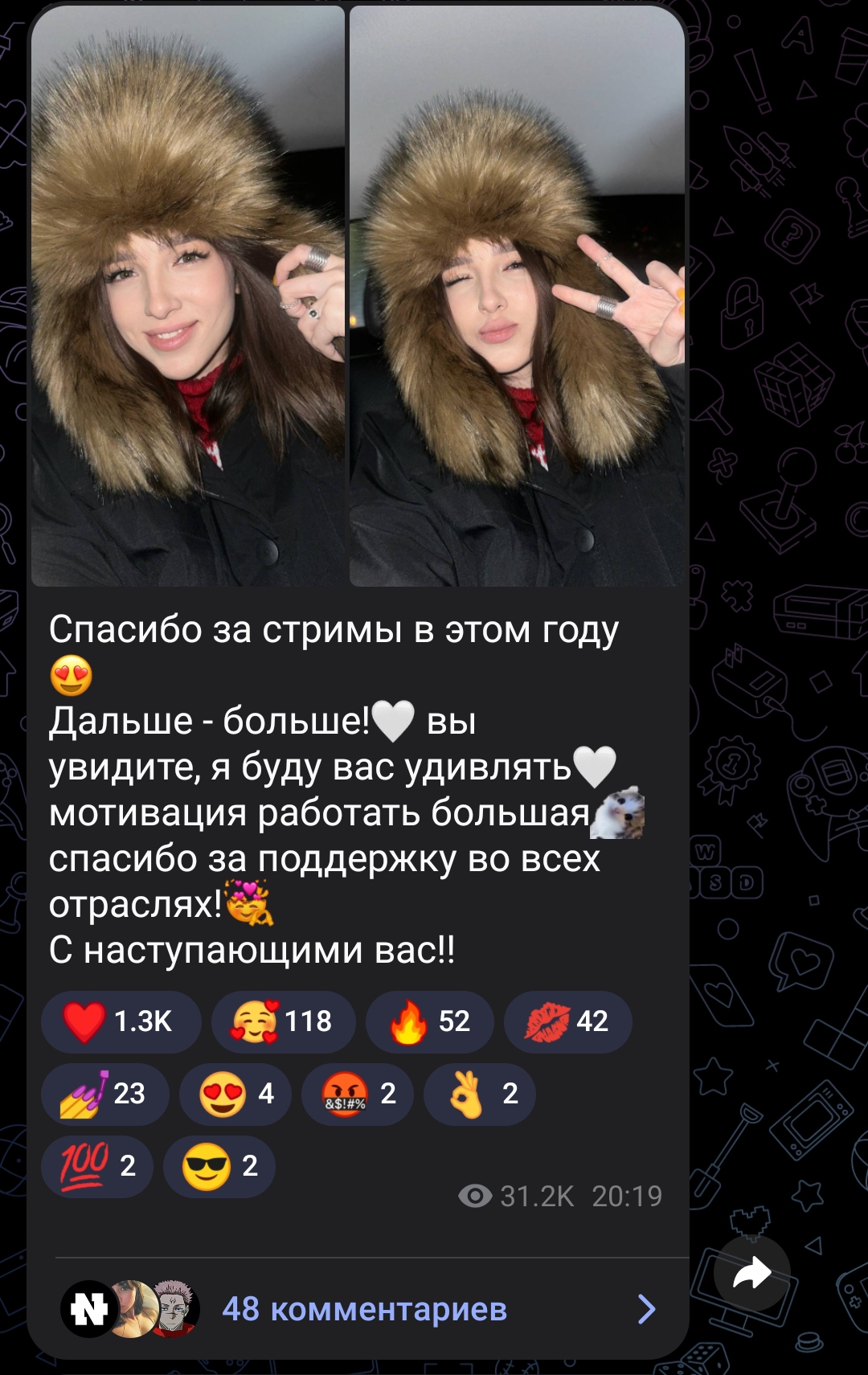Select the angry cursing face reaction
Screen dimensions: 868x1375
click(x=357, y=1094)
